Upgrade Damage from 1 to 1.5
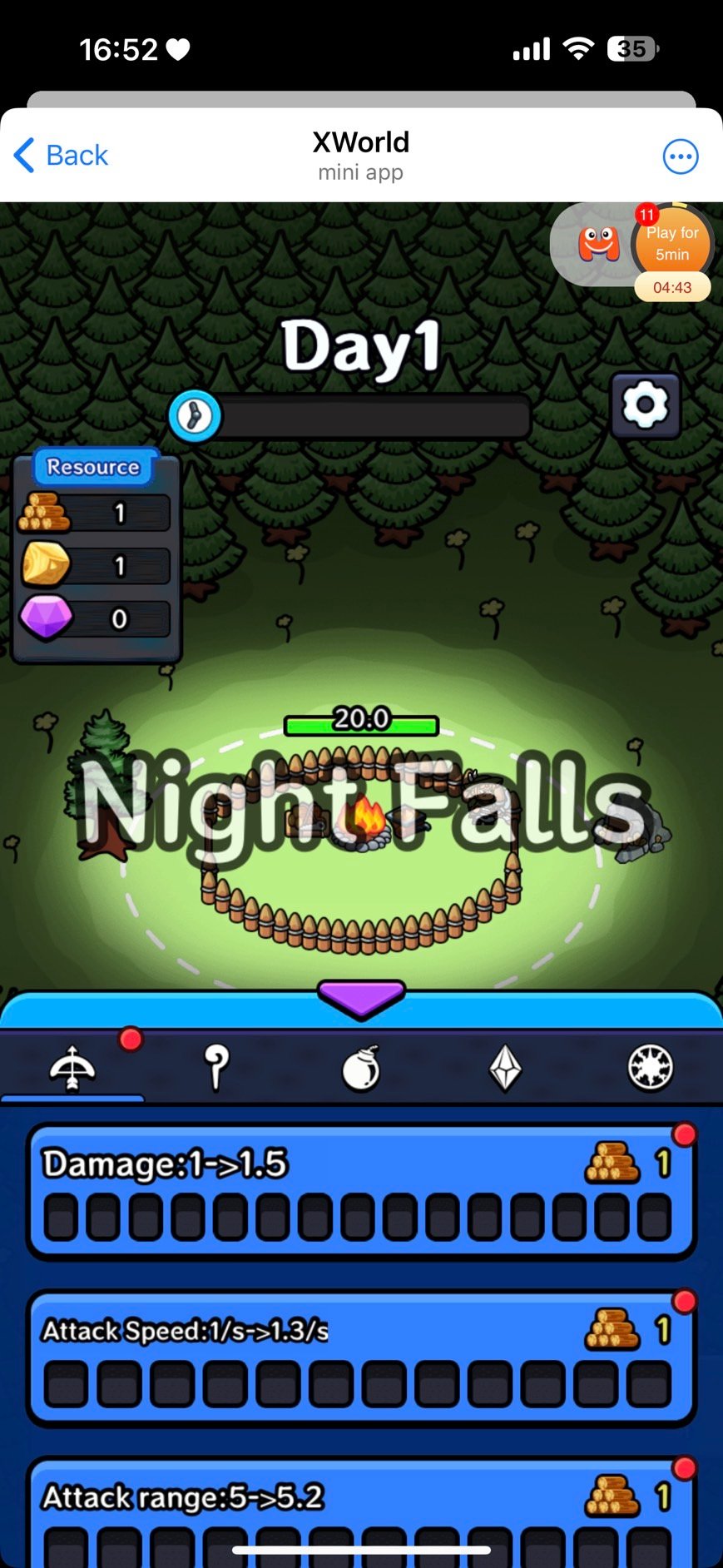This screenshot has height=1568, width=723. coord(361,1192)
